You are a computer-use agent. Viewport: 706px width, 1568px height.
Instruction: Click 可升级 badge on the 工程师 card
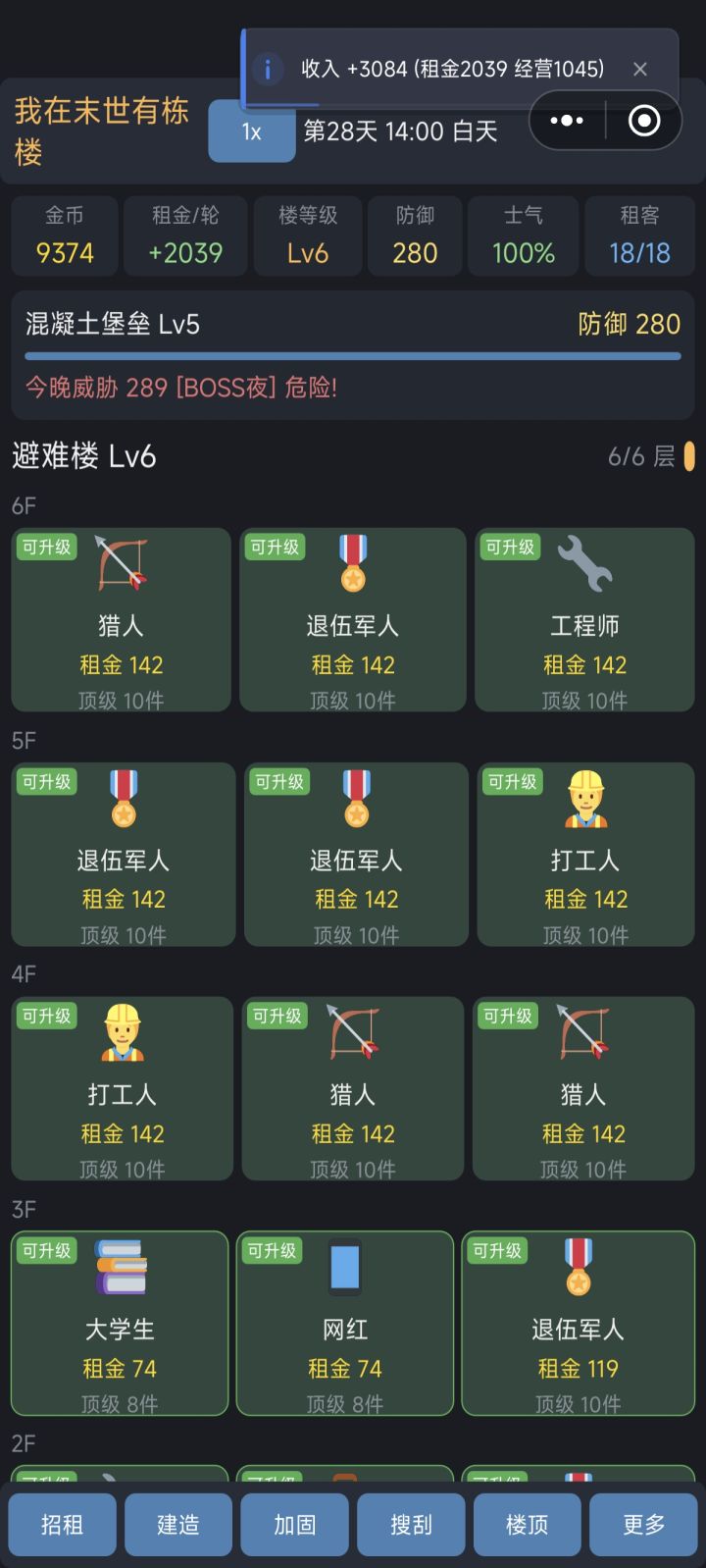(509, 547)
